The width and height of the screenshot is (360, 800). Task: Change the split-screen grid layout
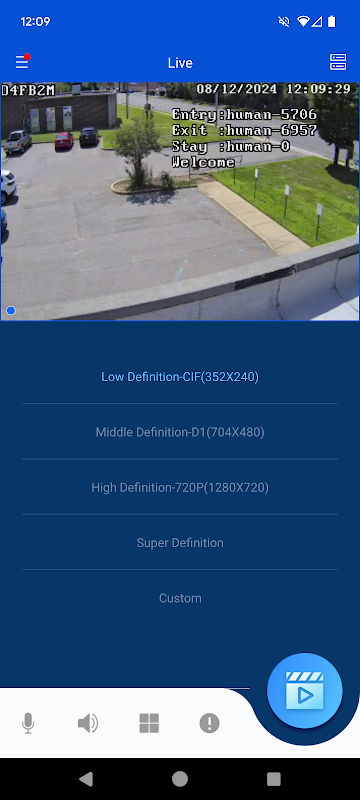click(x=149, y=723)
